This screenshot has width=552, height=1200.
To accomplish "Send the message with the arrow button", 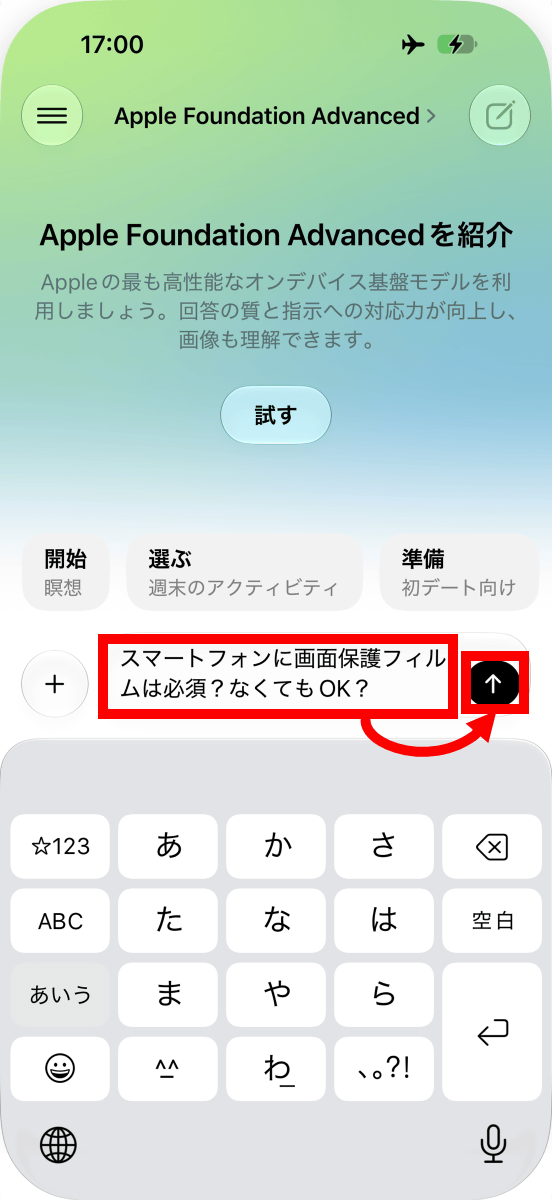I will coord(494,683).
